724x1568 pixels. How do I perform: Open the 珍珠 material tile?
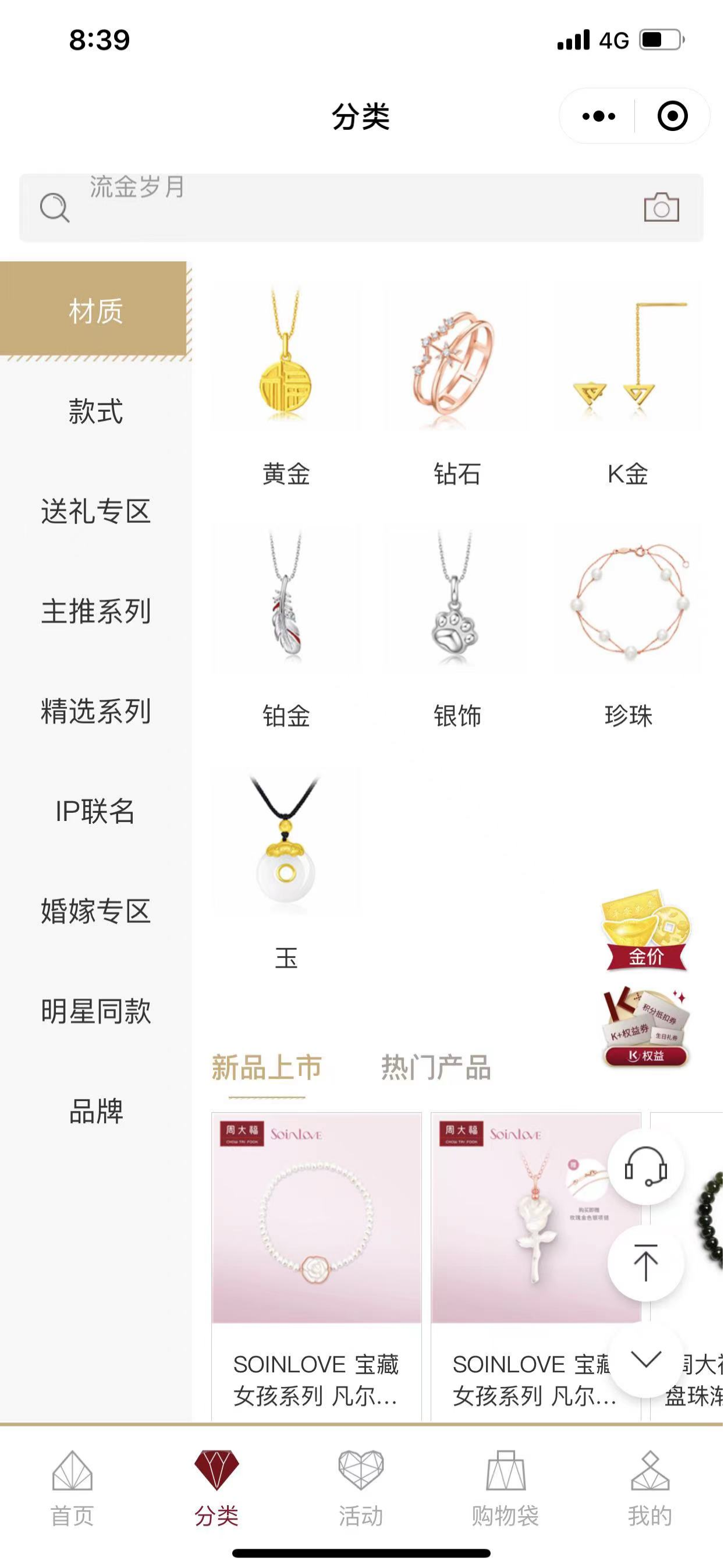tap(628, 627)
